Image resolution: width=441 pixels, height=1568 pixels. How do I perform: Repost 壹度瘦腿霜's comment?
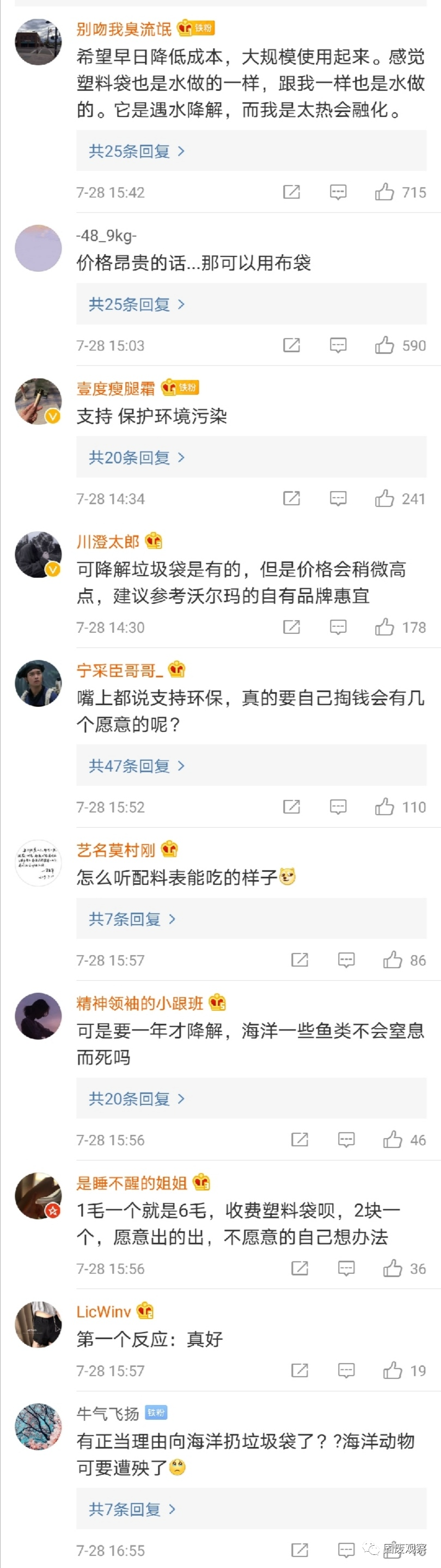(x=292, y=498)
